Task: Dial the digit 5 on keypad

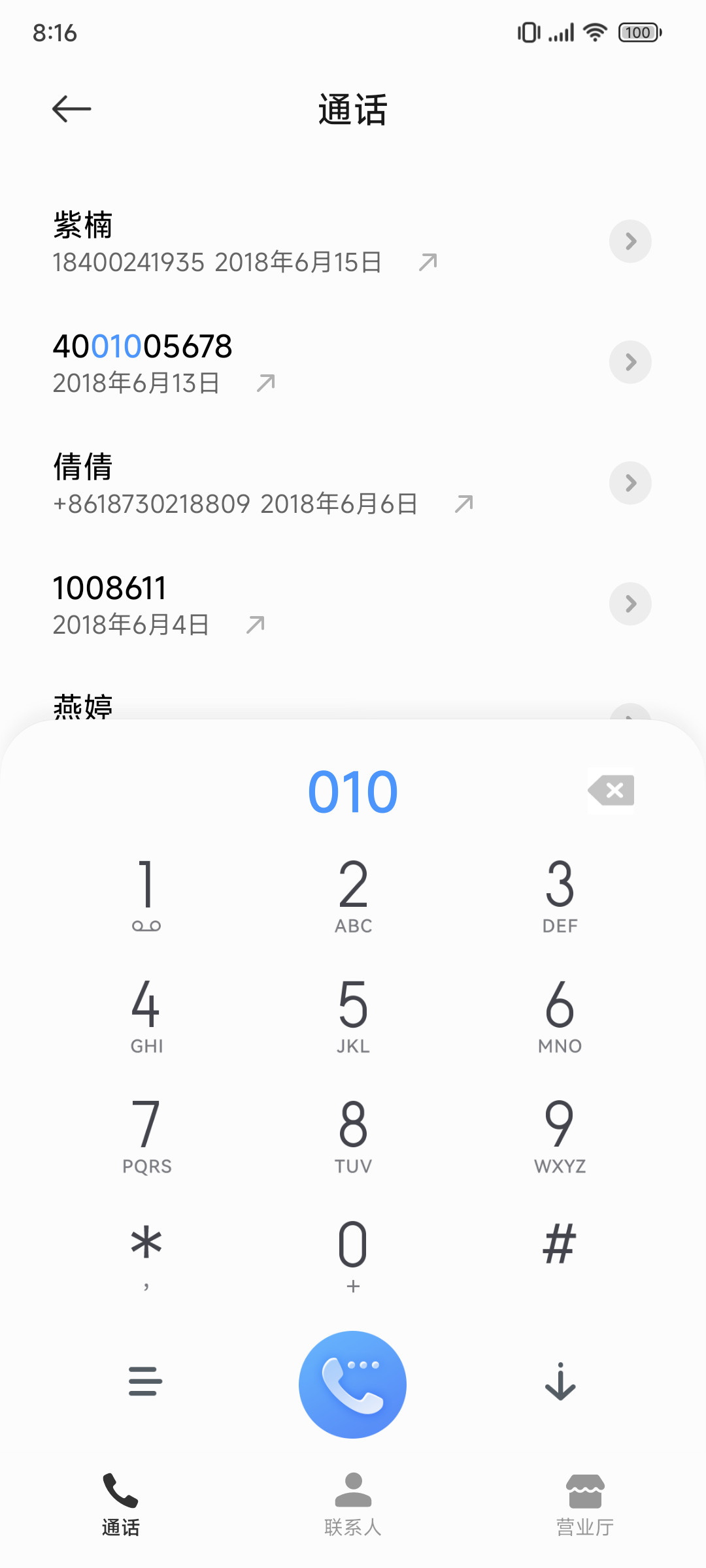Action: [x=353, y=1015]
